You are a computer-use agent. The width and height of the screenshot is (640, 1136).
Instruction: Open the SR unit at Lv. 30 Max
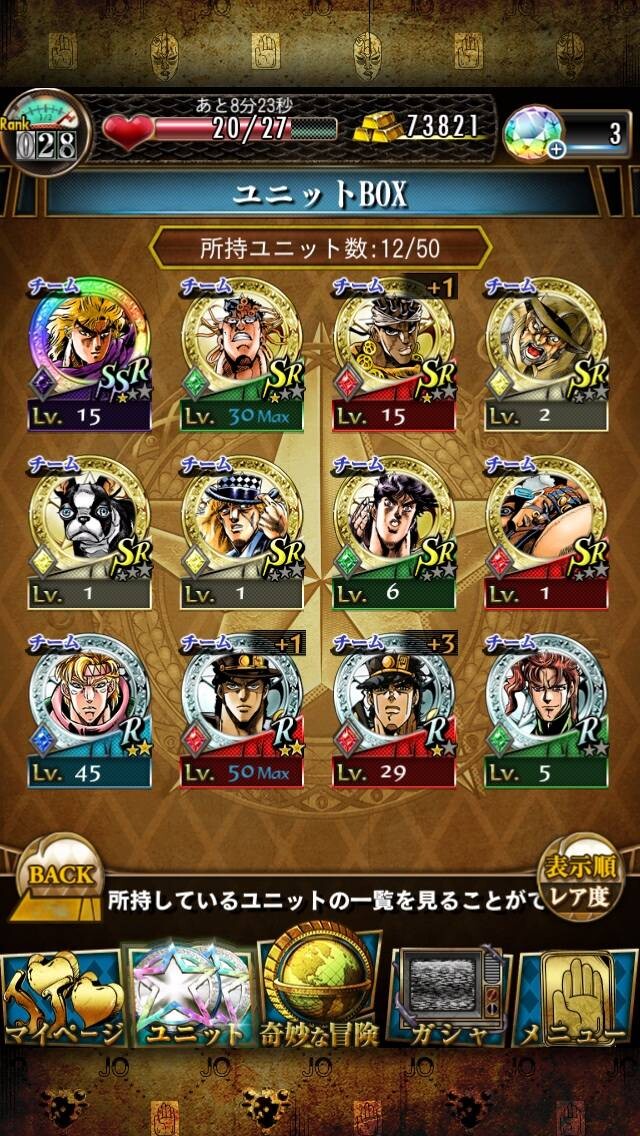click(x=241, y=353)
